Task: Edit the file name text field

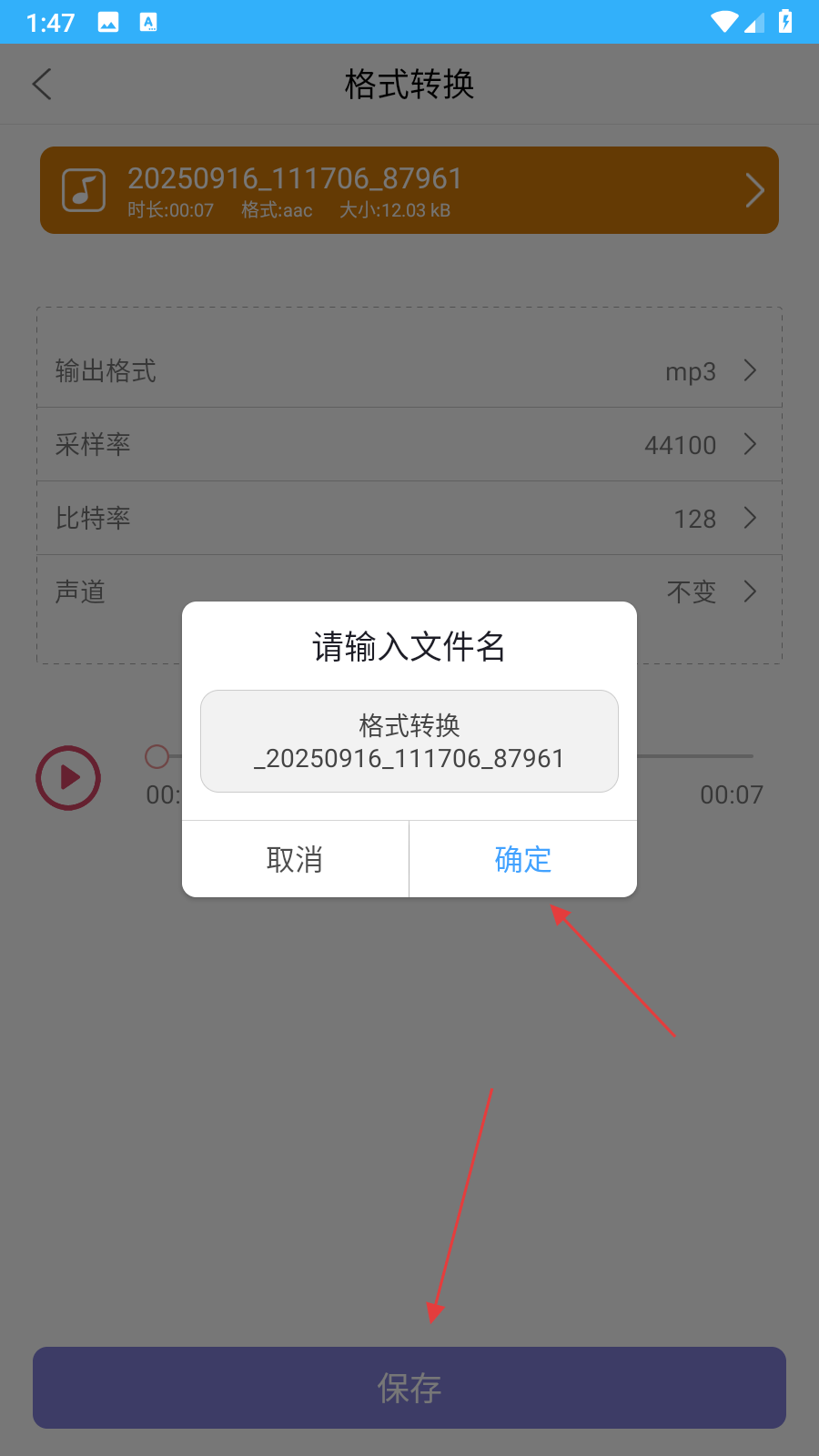Action: pos(409,741)
